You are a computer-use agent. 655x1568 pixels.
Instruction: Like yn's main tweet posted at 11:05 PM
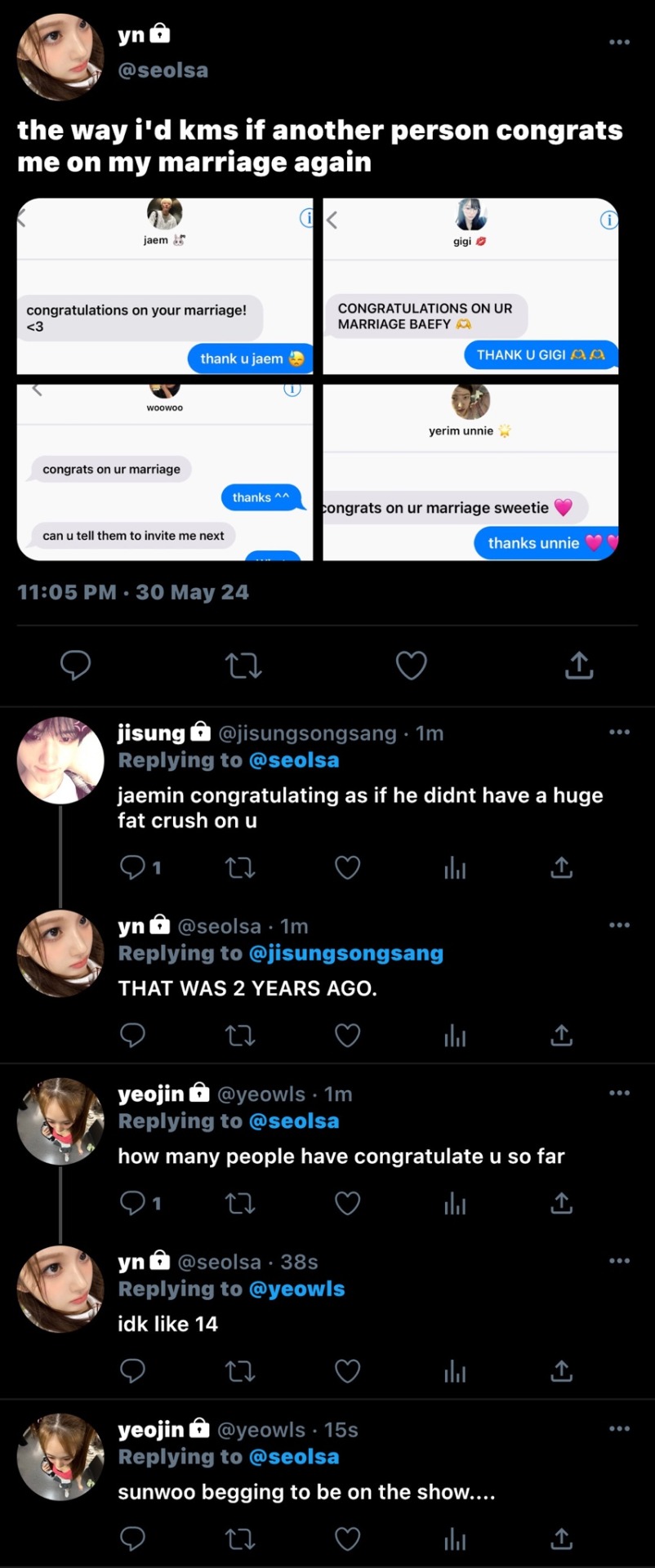(x=411, y=666)
